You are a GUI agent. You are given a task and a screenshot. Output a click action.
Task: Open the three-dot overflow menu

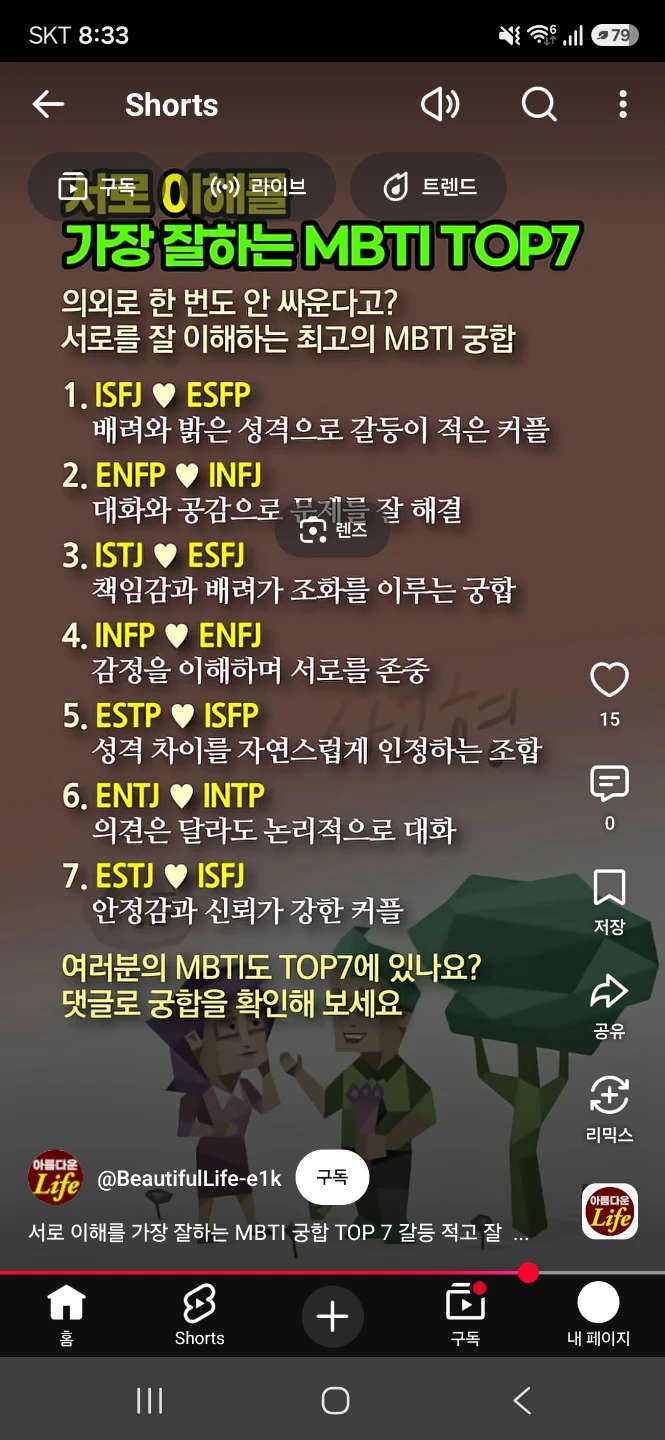[623, 104]
